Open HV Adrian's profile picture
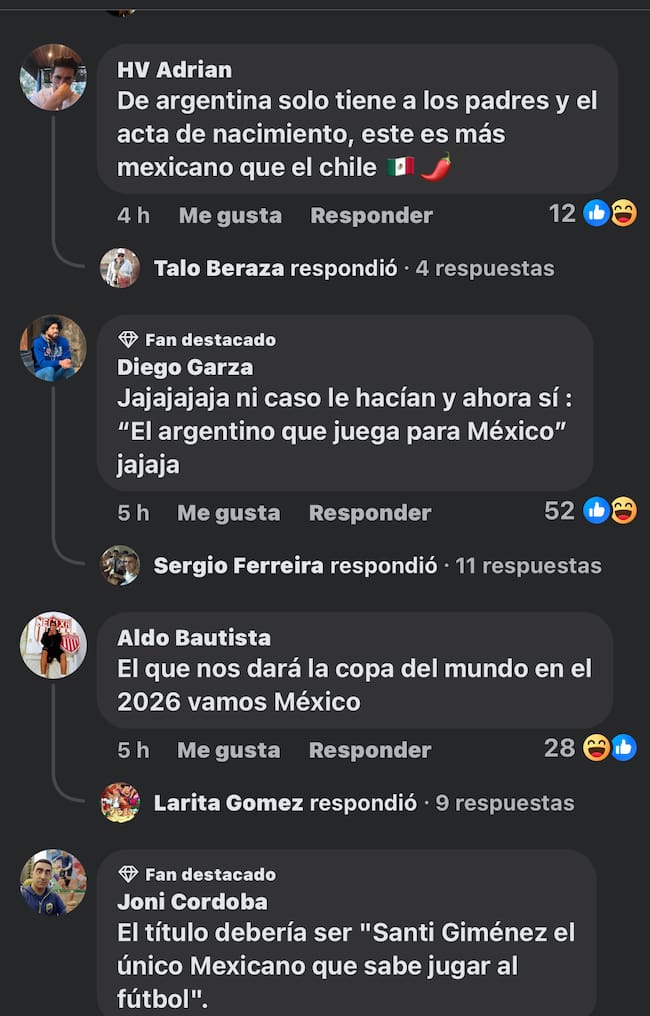Image resolution: width=650 pixels, height=1016 pixels. point(53,77)
